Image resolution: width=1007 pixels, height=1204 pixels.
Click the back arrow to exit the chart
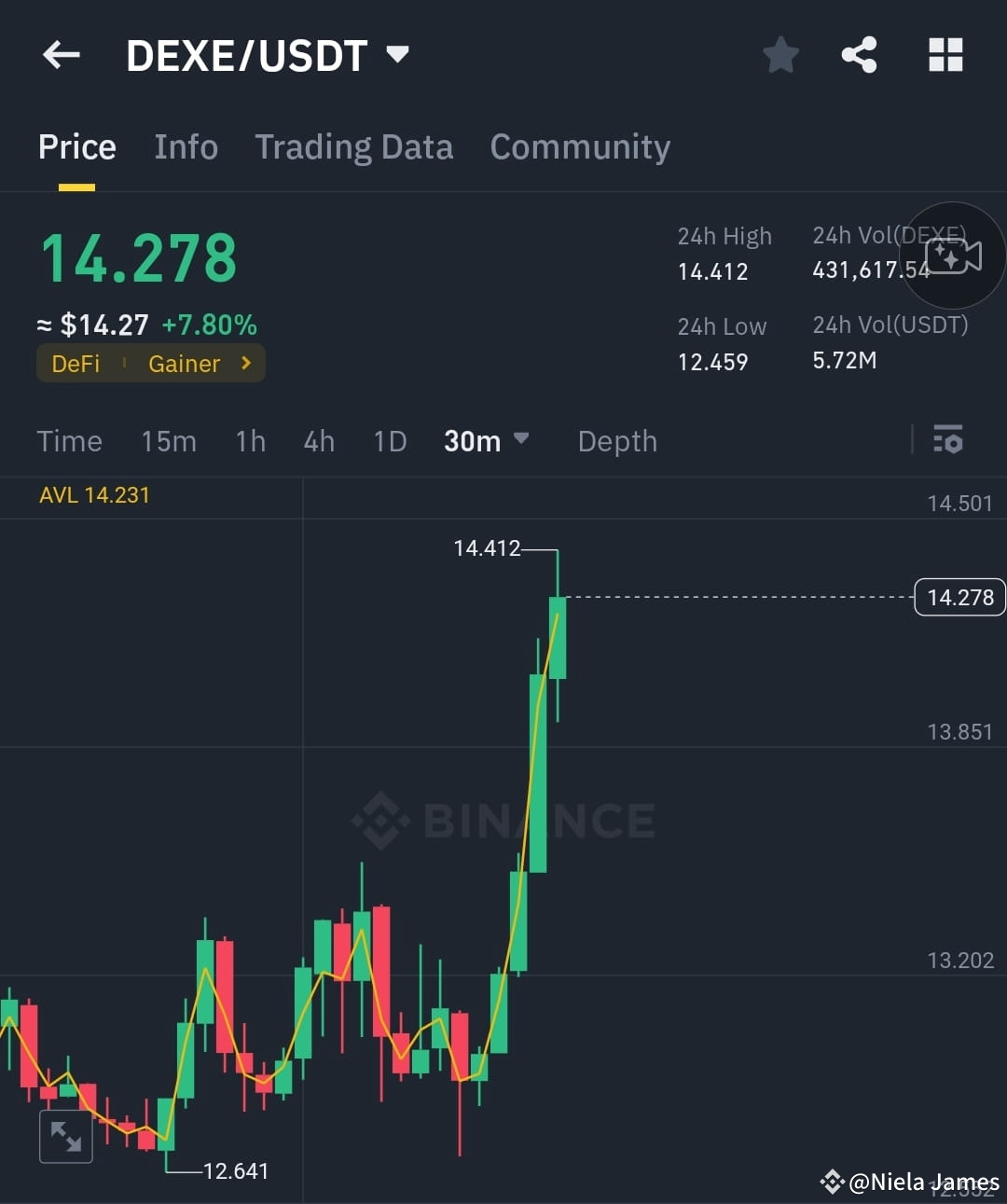pos(60,54)
